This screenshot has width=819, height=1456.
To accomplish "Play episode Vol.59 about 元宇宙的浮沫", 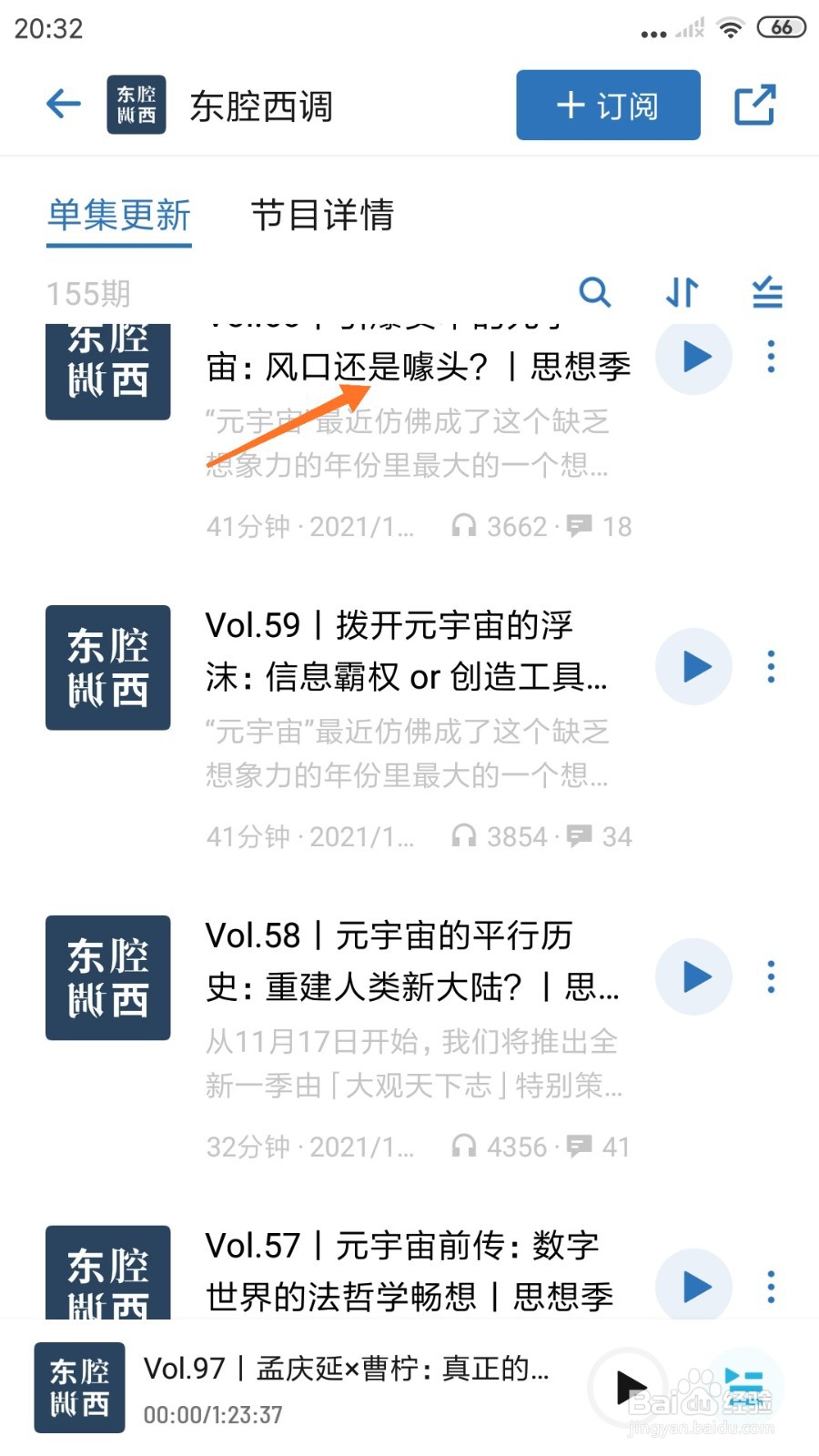I will pyautogui.click(x=693, y=667).
